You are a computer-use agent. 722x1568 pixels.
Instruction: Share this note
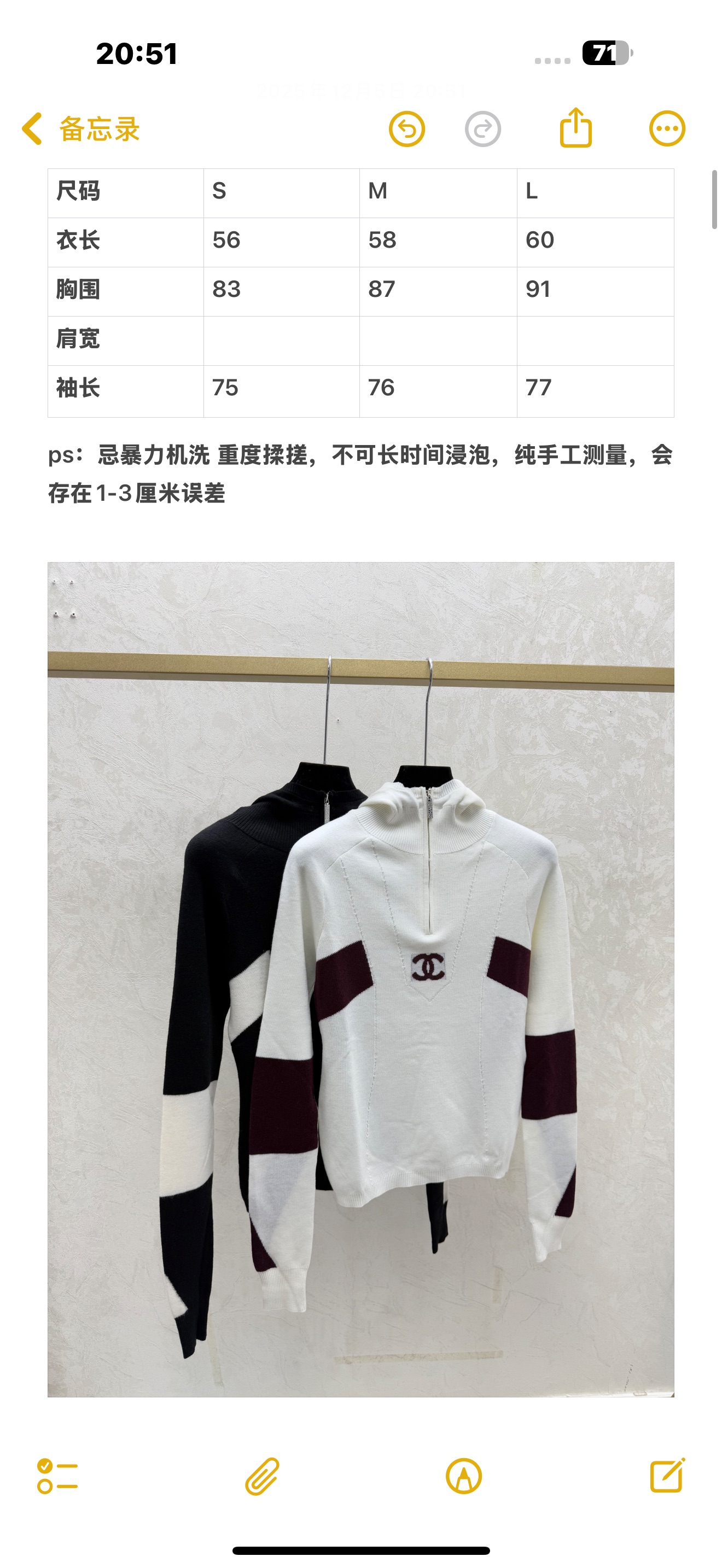tap(575, 128)
